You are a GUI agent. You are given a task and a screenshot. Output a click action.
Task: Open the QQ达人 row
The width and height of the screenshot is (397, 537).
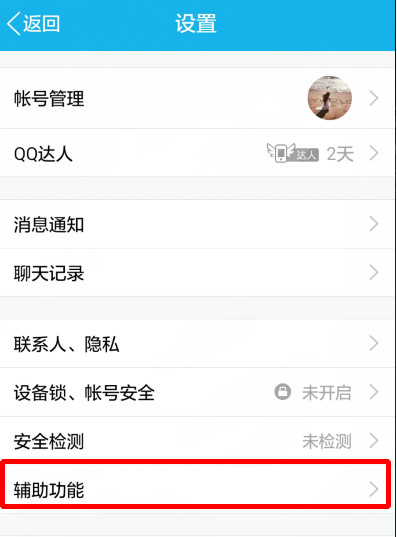197,153
